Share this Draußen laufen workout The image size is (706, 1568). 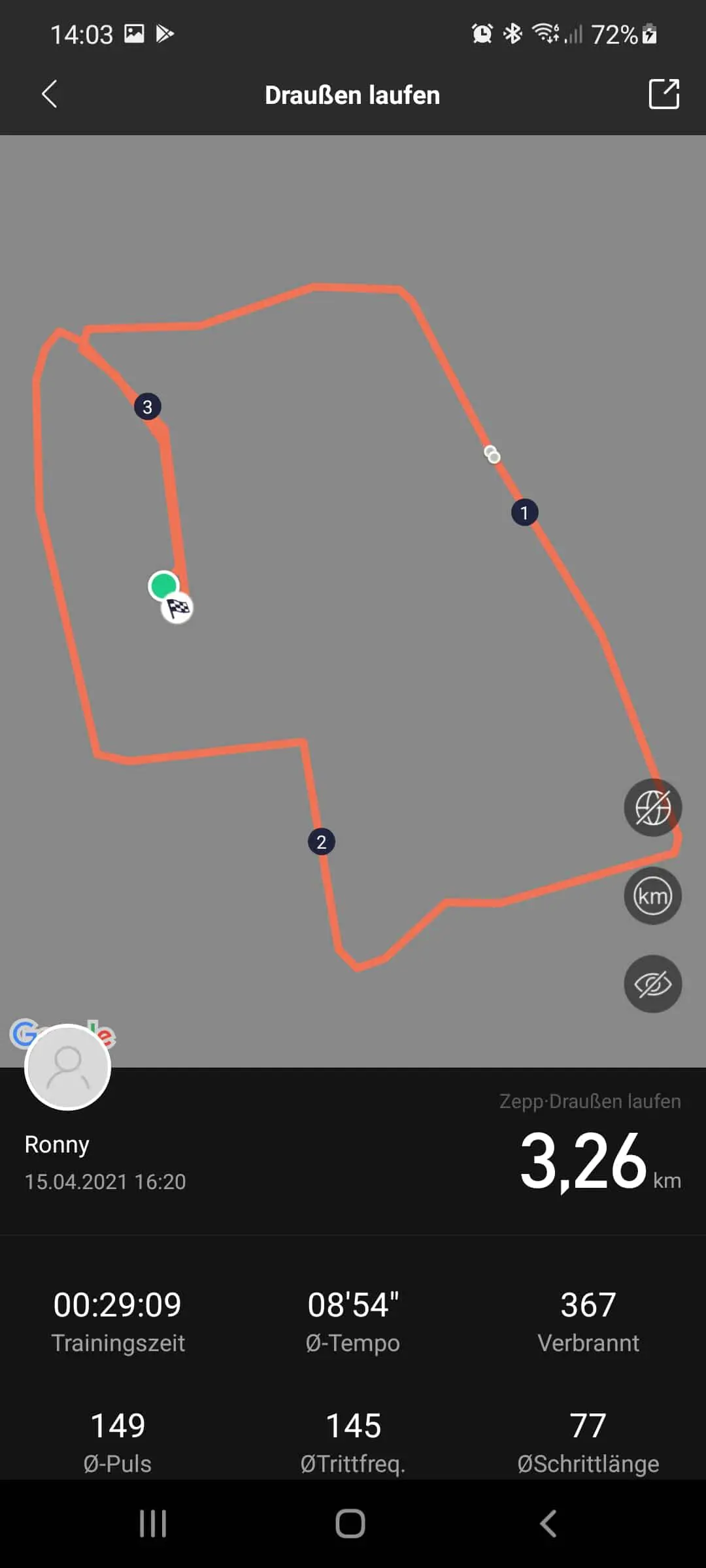pyautogui.click(x=664, y=94)
